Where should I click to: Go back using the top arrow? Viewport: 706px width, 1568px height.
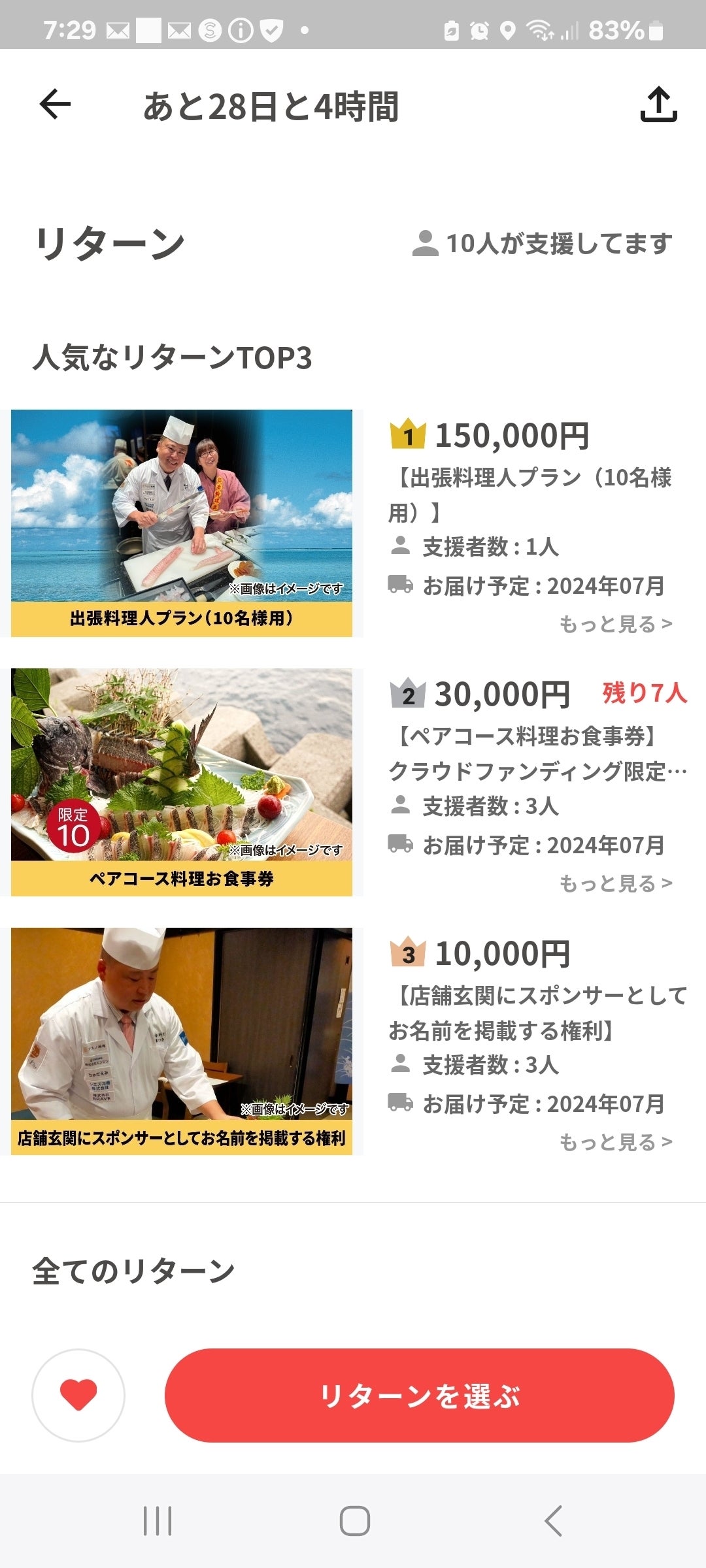[x=55, y=105]
